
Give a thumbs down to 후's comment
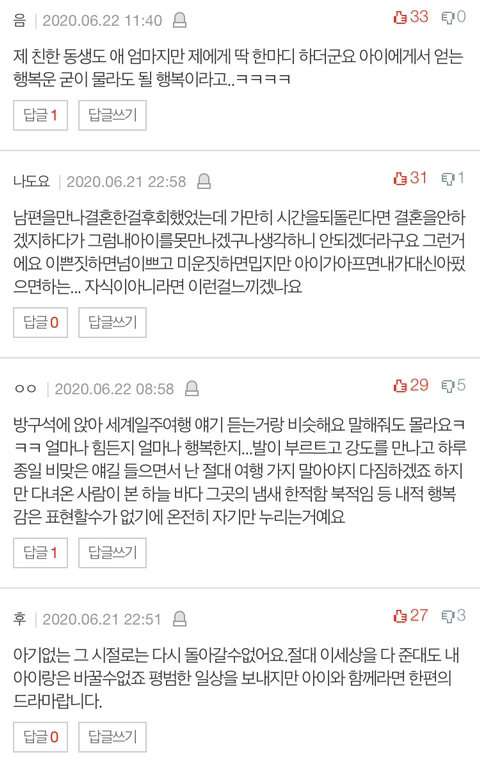453,616
